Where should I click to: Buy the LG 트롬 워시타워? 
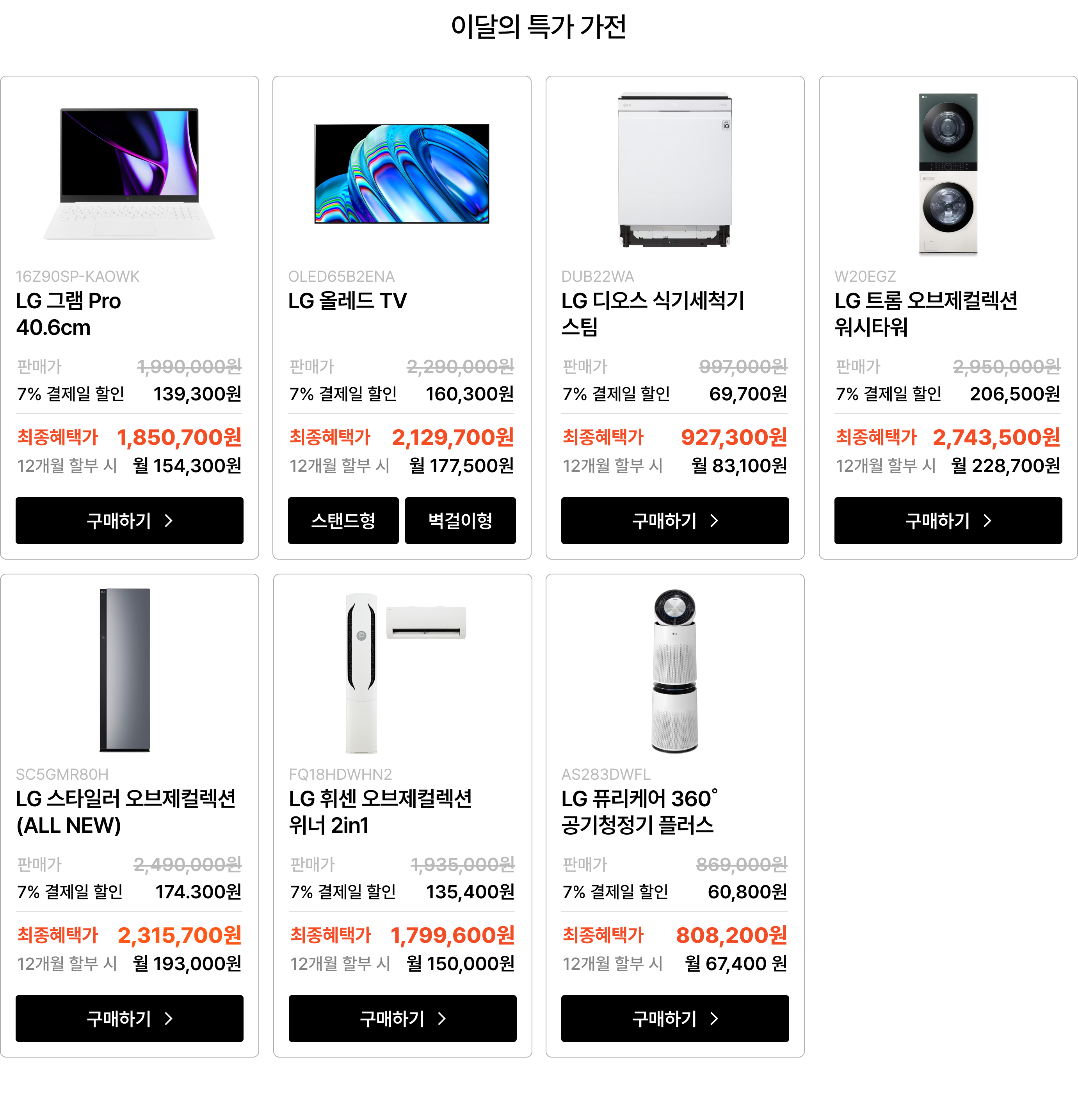(948, 521)
